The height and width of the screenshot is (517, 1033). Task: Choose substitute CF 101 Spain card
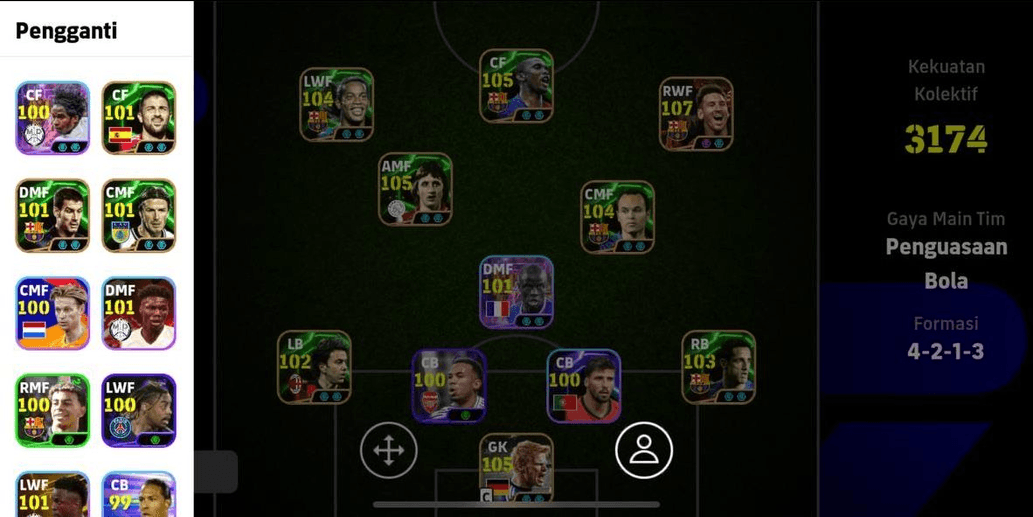(139, 118)
